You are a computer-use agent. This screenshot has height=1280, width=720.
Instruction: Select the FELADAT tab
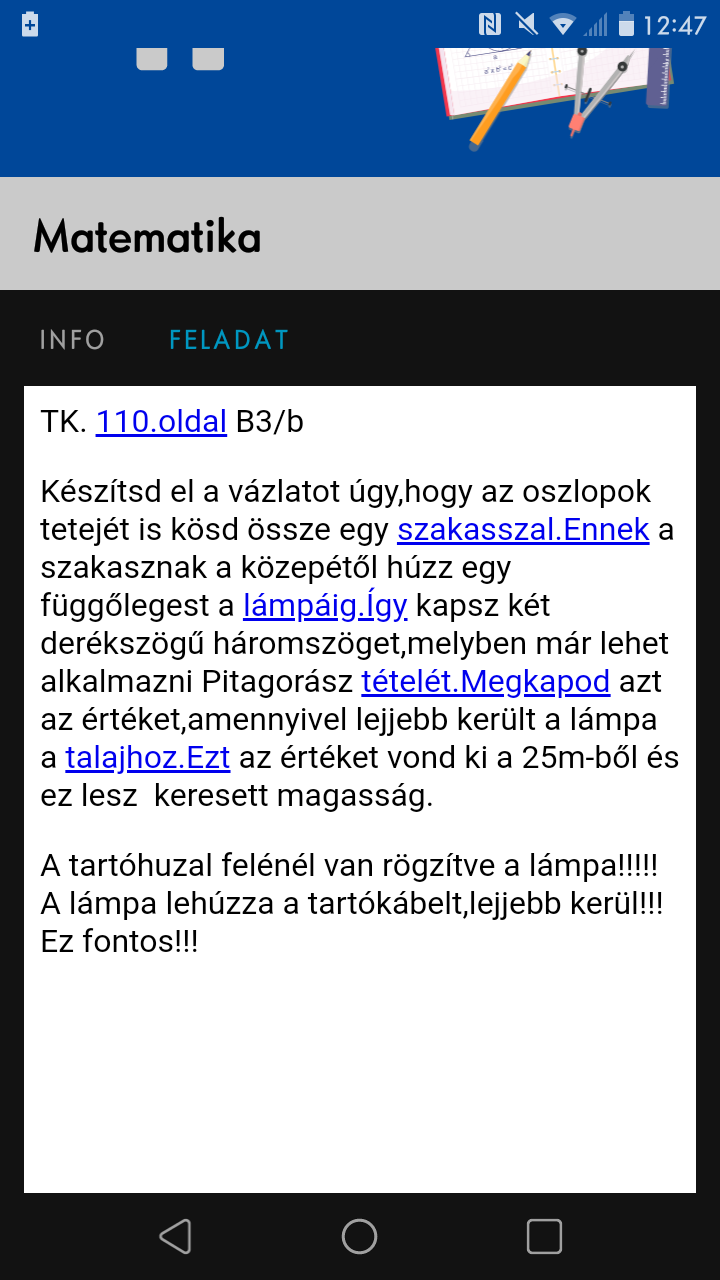(x=229, y=340)
